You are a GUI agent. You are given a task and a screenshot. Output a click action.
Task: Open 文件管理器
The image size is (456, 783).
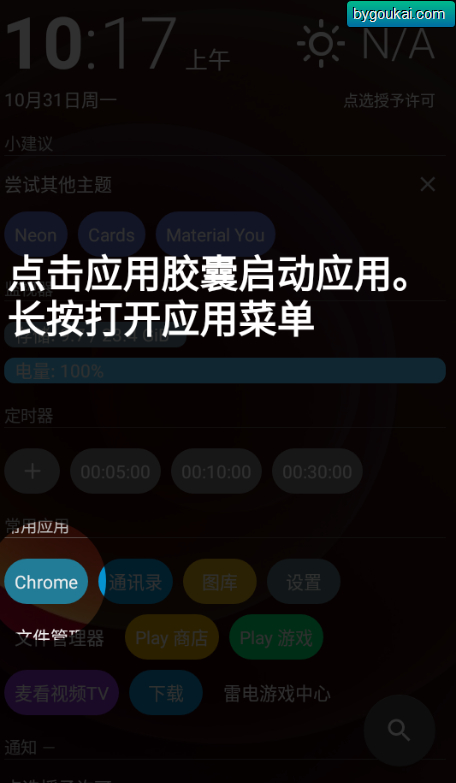59,638
